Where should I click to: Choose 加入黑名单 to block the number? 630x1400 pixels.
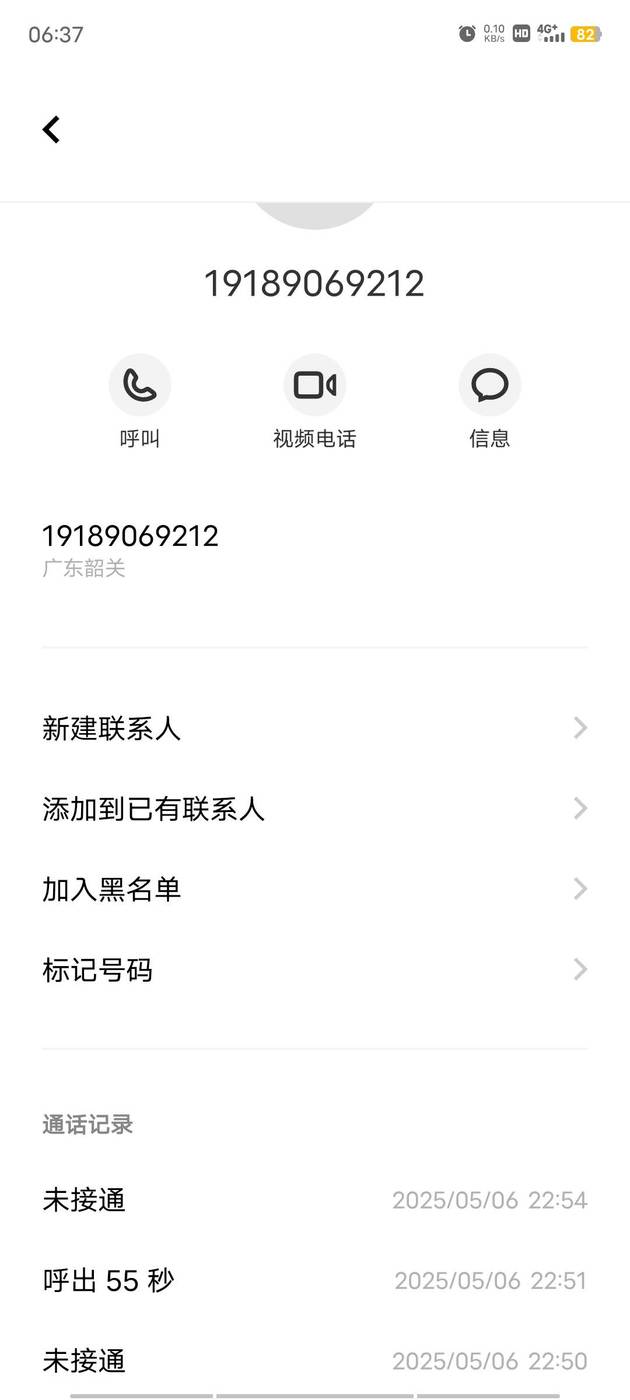pyautogui.click(x=315, y=889)
